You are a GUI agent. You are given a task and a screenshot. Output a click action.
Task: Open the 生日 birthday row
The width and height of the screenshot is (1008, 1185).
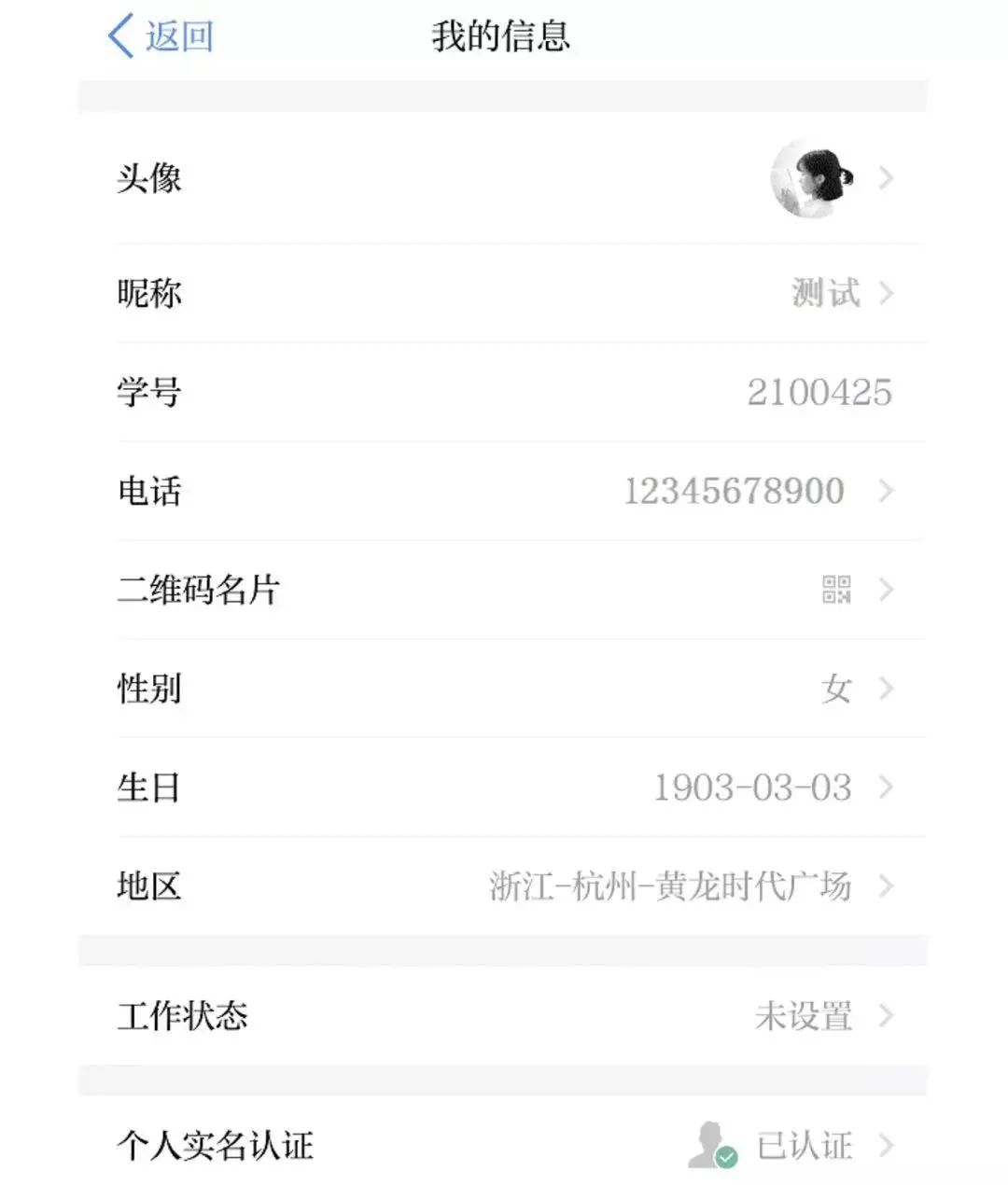pos(504,788)
